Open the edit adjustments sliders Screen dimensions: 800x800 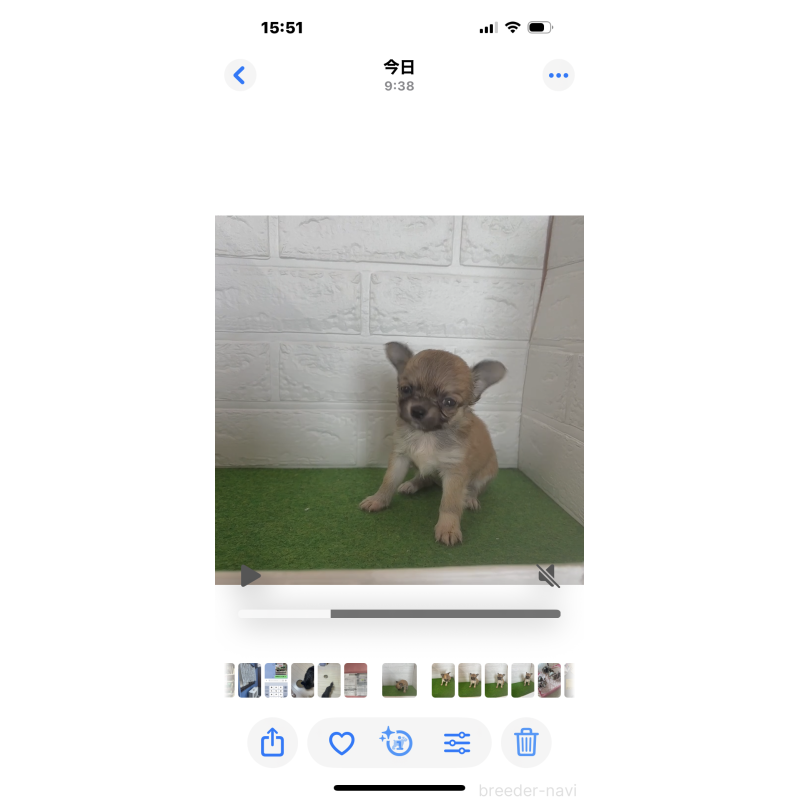(457, 743)
